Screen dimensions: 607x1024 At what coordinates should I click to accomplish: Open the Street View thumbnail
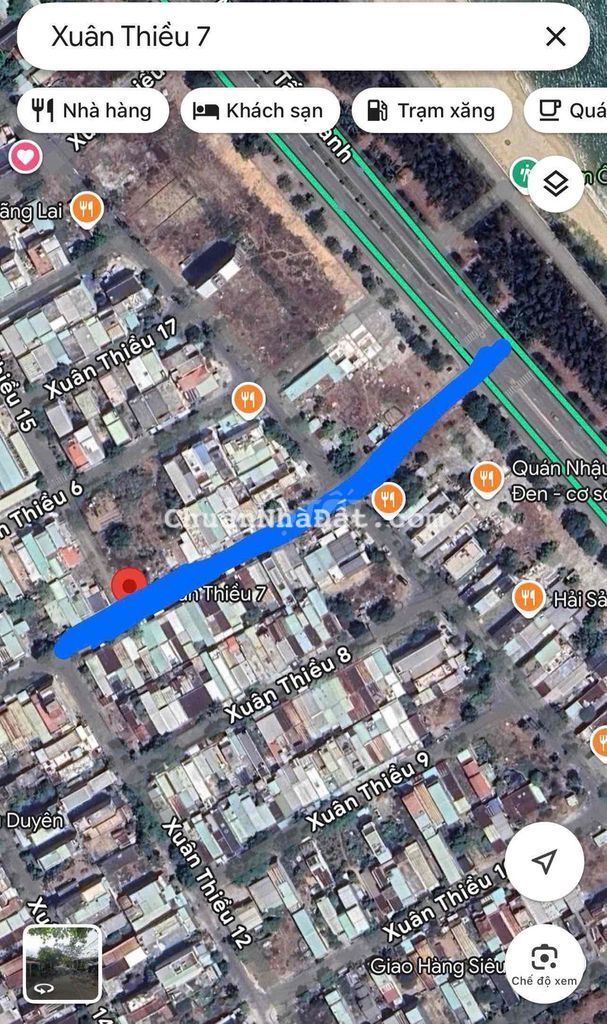click(x=62, y=963)
